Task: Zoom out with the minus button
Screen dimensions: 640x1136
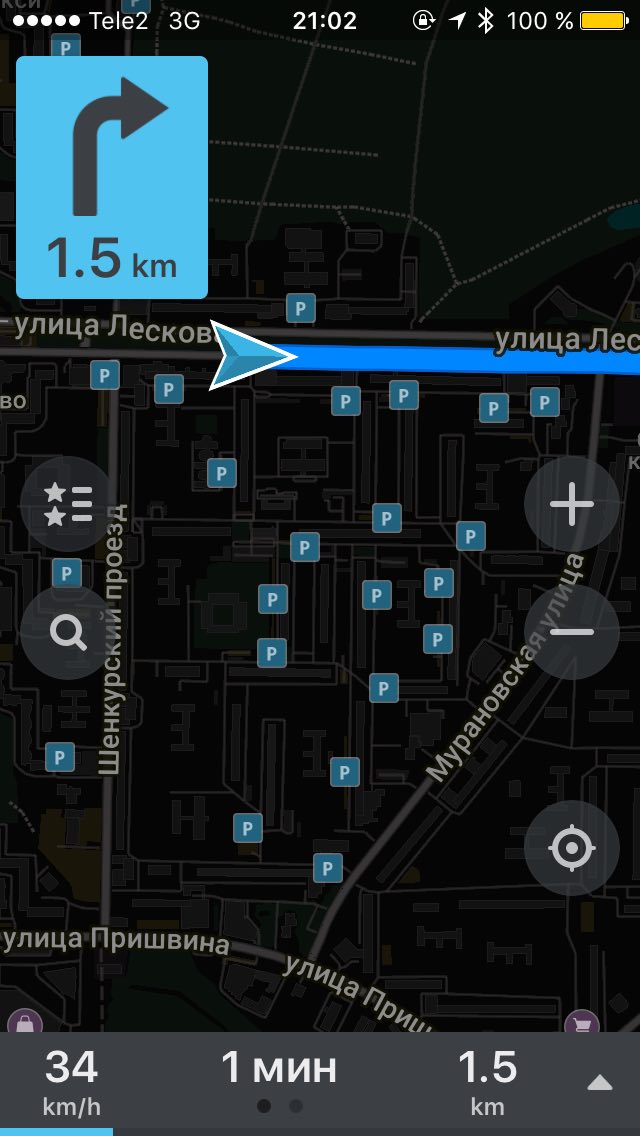Action: click(x=572, y=632)
